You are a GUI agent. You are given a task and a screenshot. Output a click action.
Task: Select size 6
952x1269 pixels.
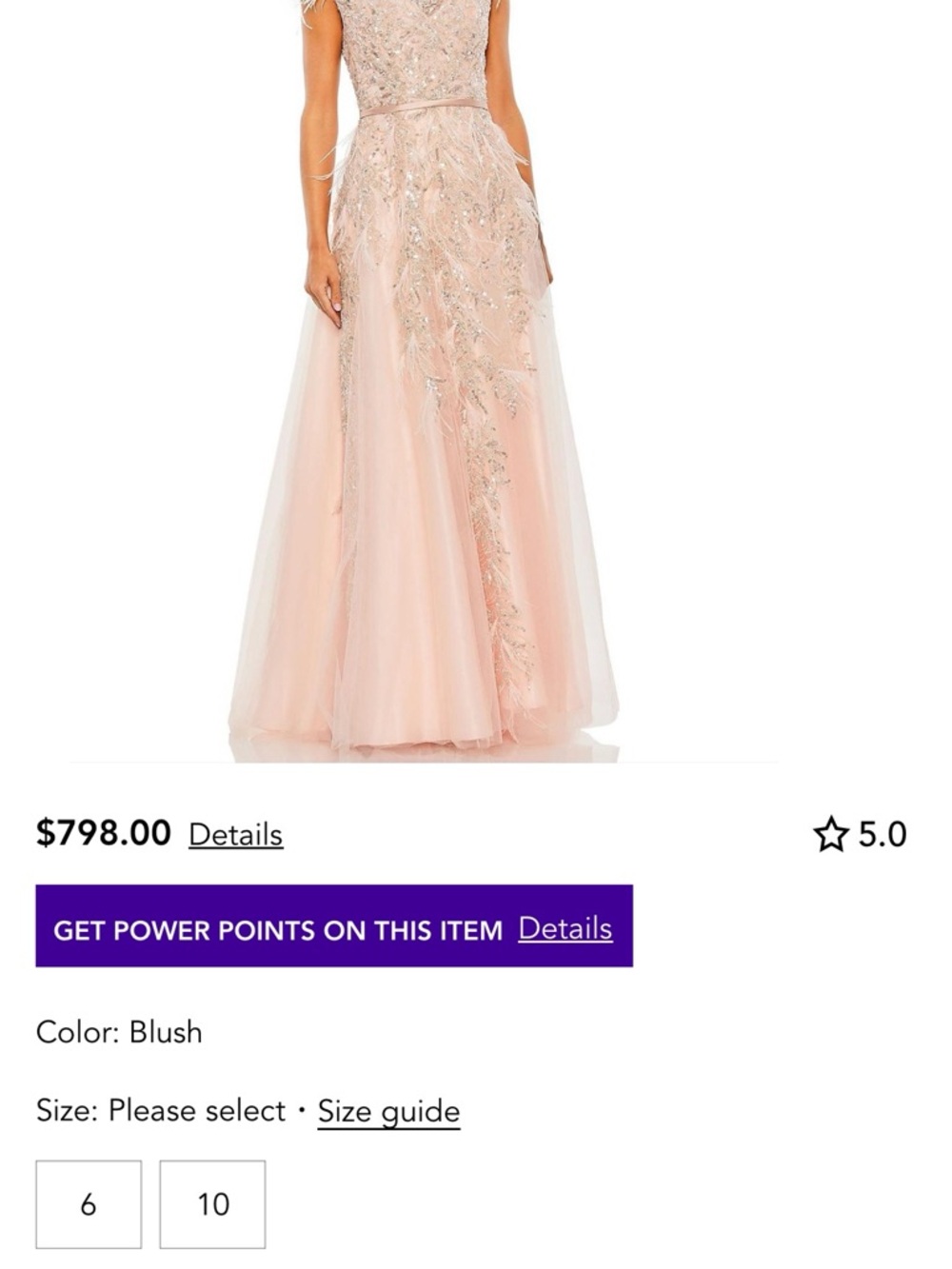[x=89, y=1203]
